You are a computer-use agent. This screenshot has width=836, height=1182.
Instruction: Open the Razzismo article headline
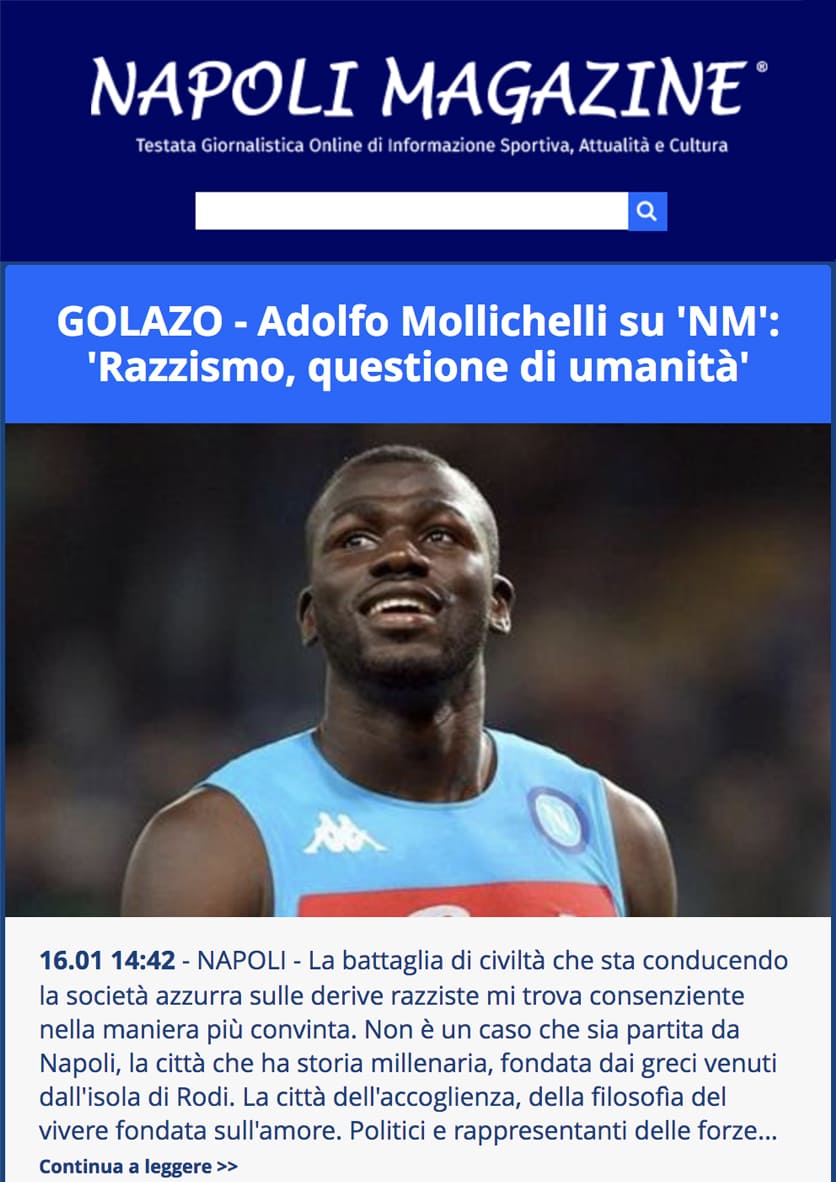point(418,344)
